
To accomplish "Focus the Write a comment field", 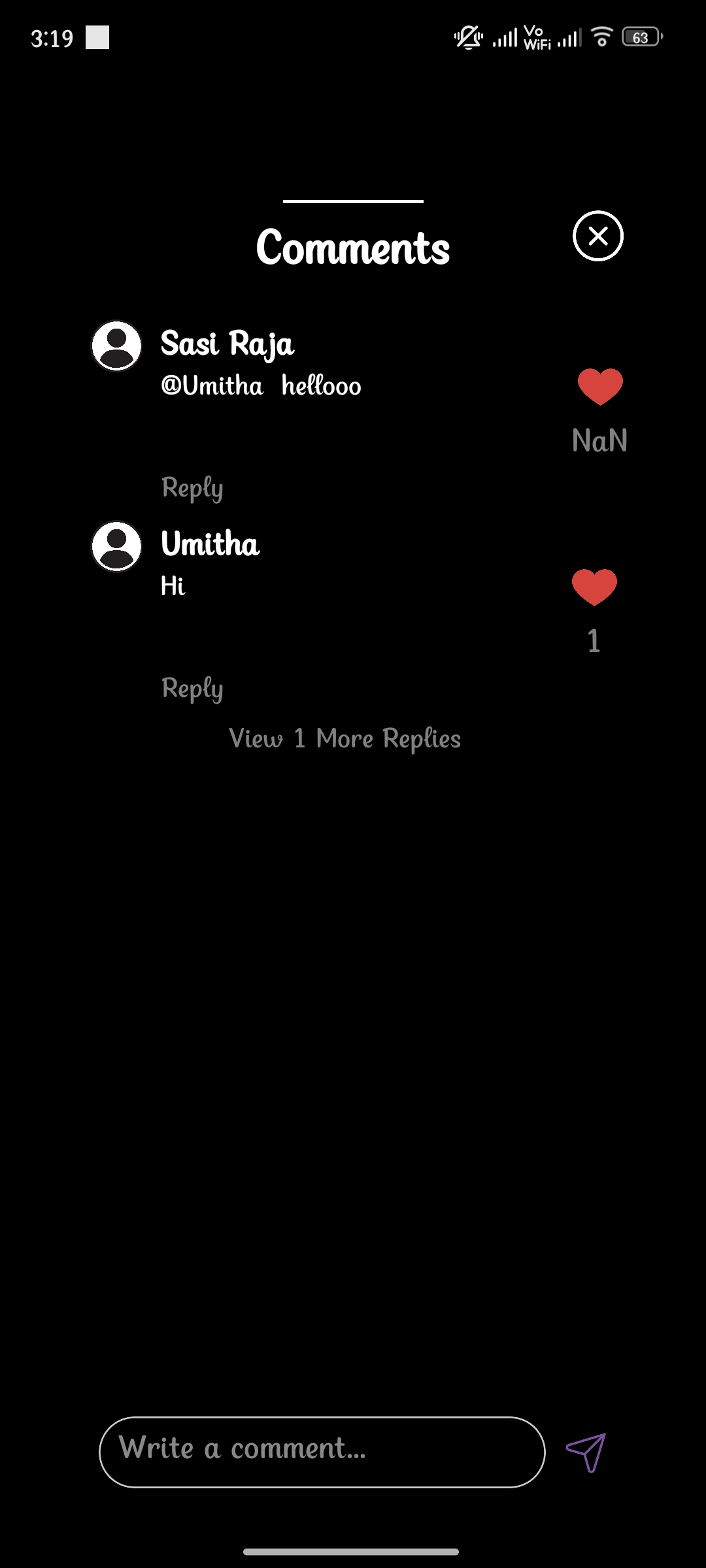I will pyautogui.click(x=322, y=1452).
